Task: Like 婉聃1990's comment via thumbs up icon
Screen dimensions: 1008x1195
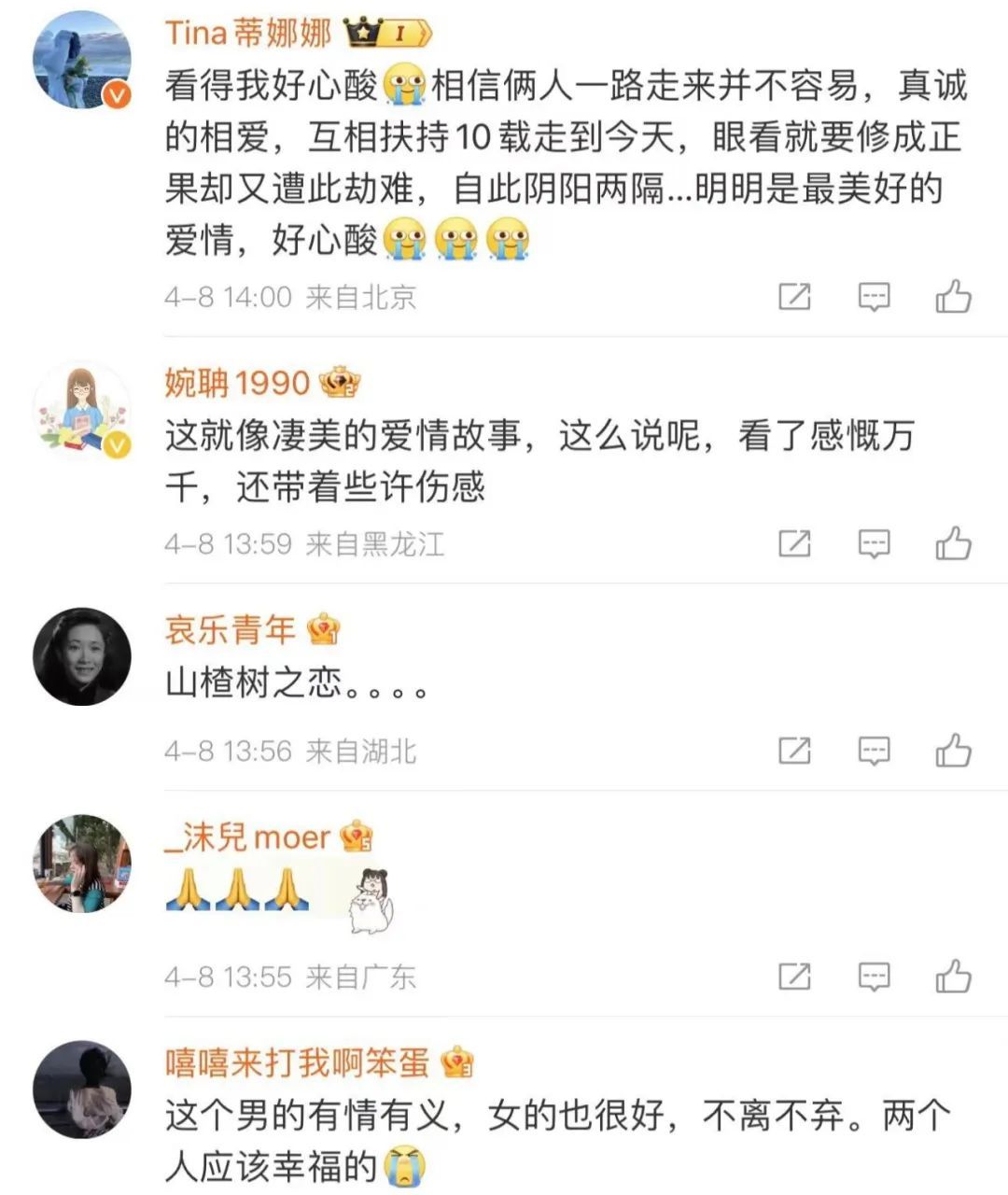Action: [954, 543]
